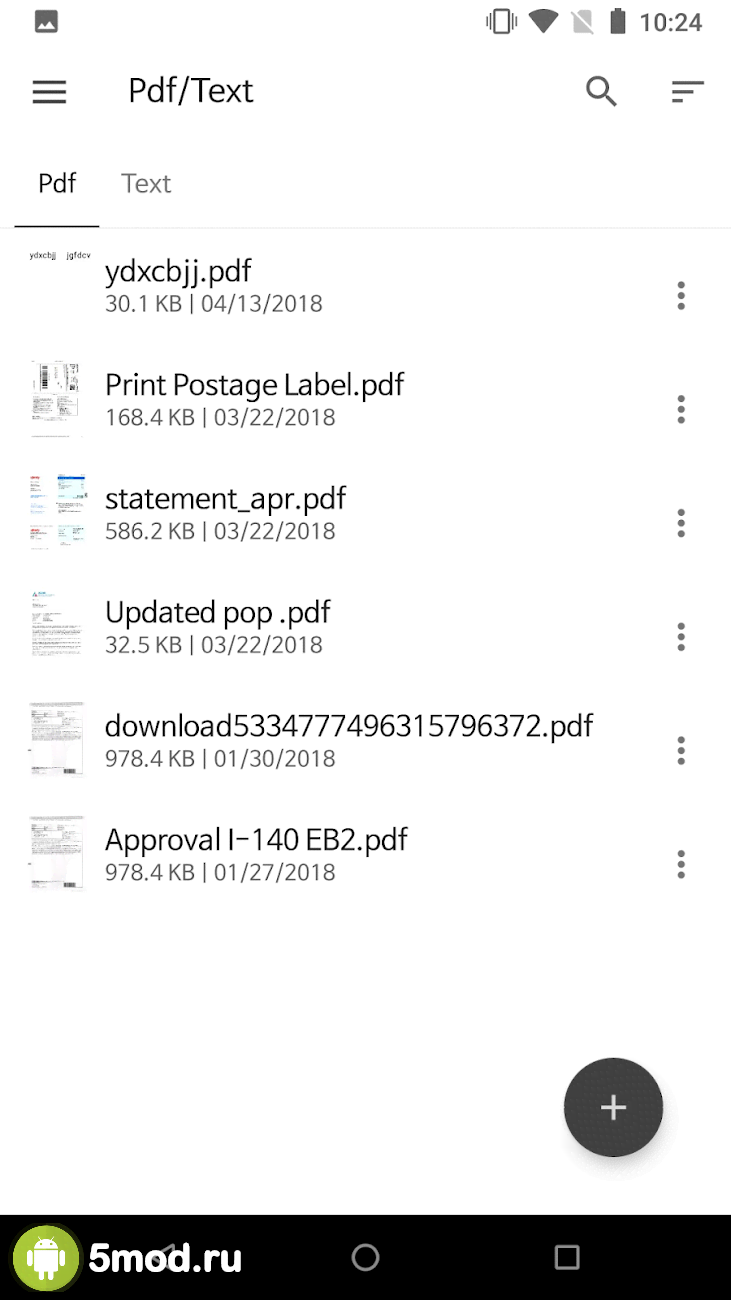Open Print Postage Label.pdf
This screenshot has height=1300, width=731.
[254, 398]
